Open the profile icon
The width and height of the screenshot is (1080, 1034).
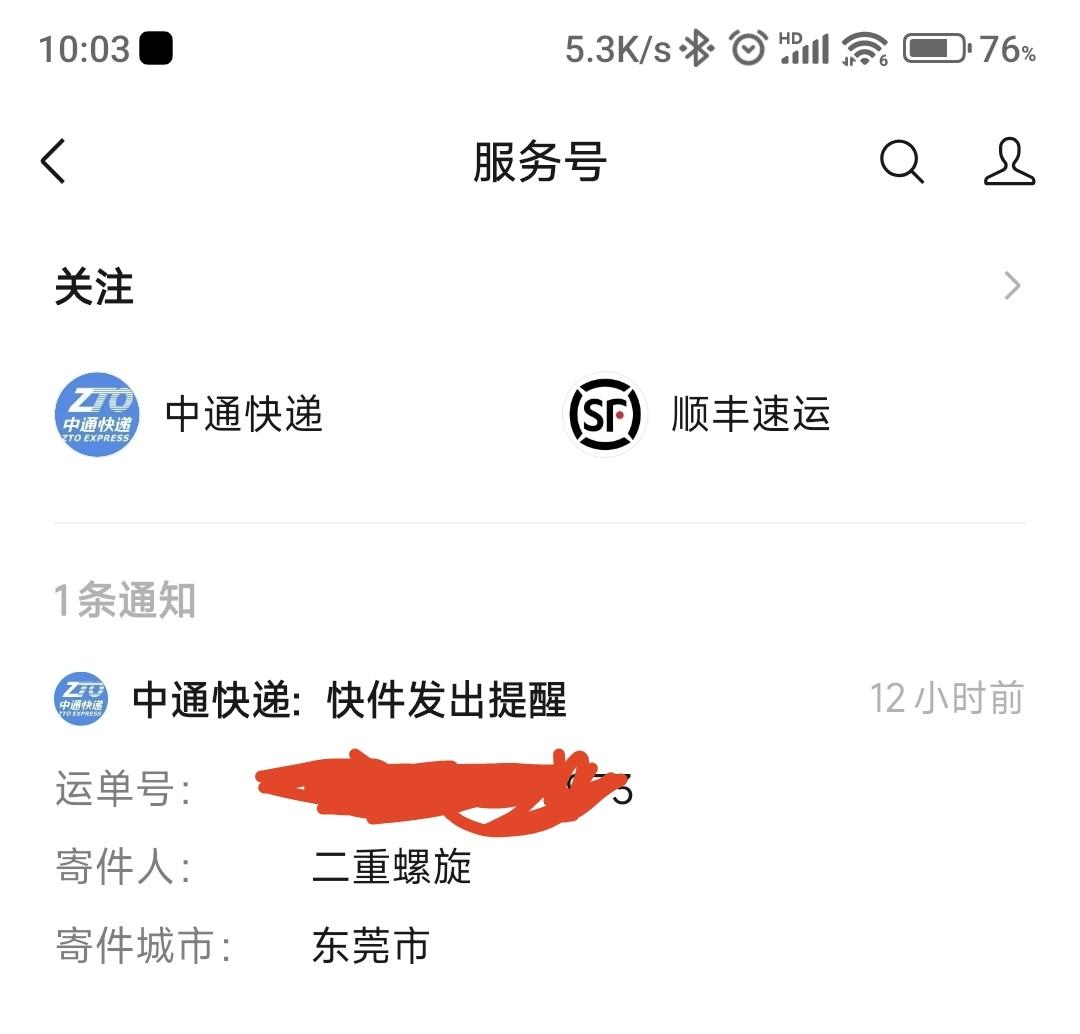[x=1008, y=161]
